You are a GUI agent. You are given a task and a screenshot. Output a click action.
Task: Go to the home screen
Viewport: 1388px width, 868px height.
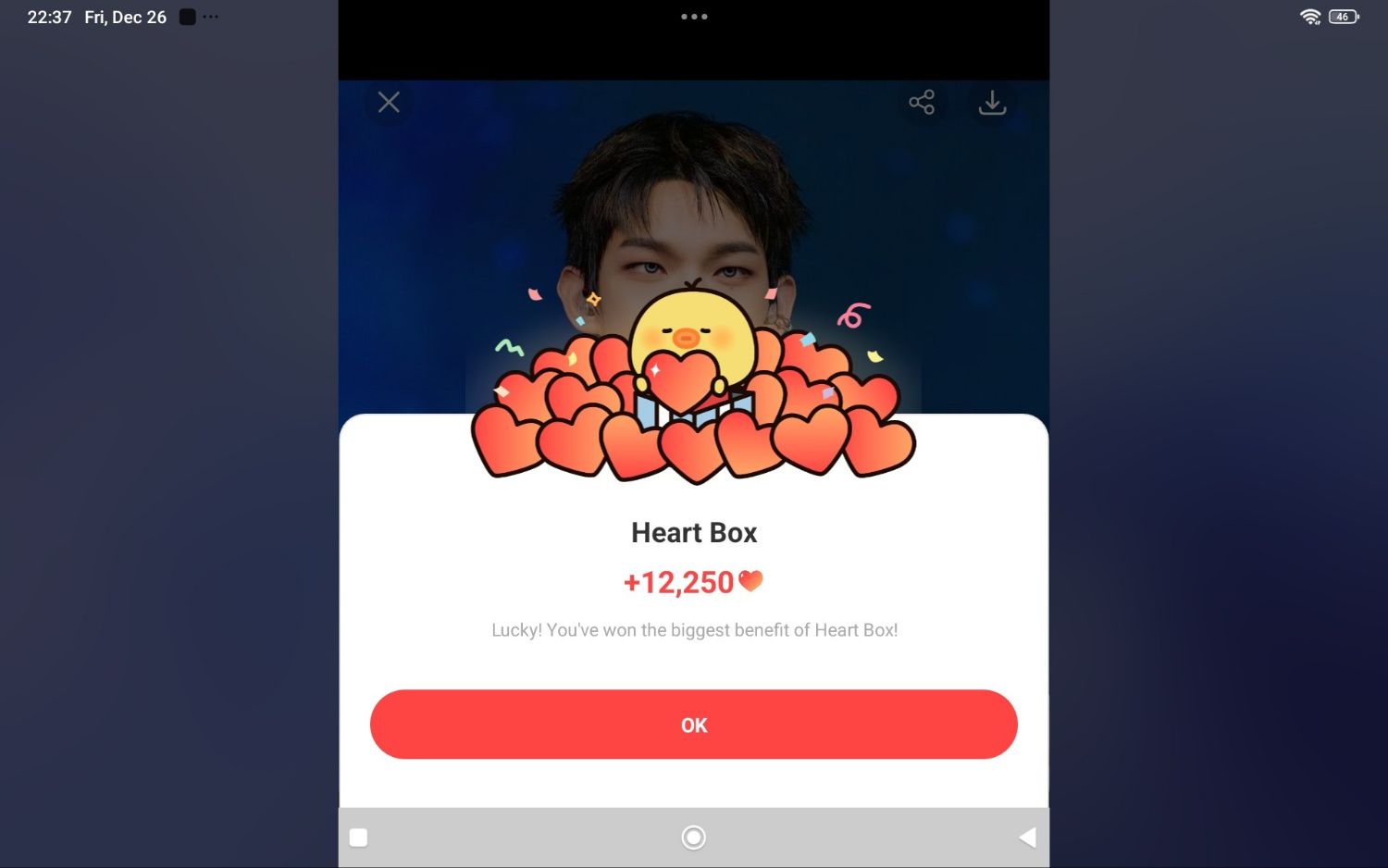[693, 837]
